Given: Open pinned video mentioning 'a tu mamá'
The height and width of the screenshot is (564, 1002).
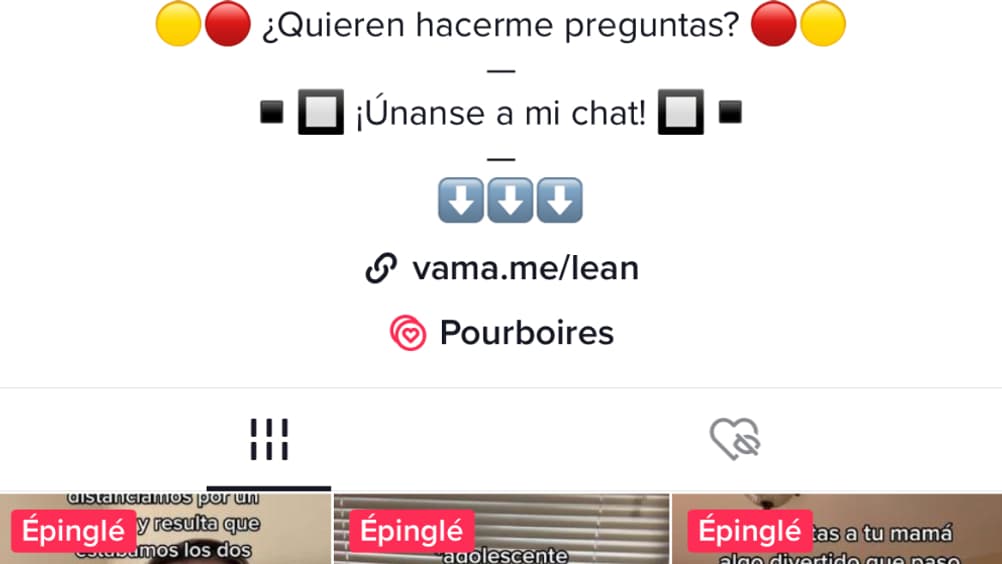Looking at the screenshot, I should tap(836, 530).
